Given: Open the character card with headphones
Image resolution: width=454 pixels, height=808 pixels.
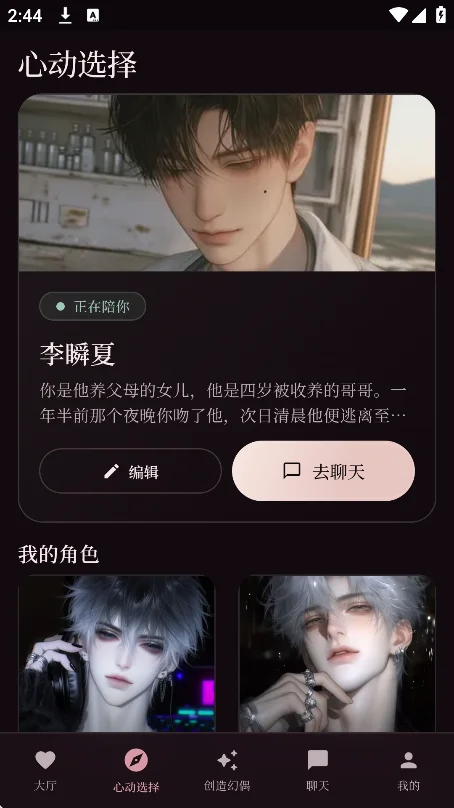Looking at the screenshot, I should tap(116, 653).
